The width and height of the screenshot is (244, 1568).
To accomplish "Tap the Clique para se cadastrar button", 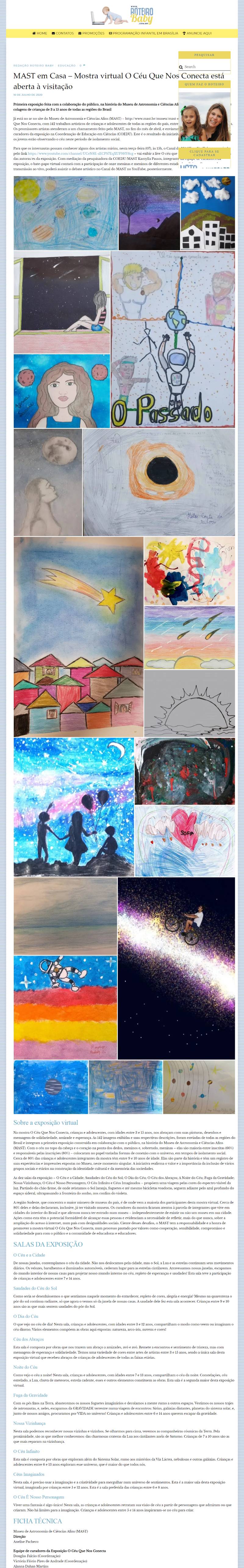I will 204,153.
